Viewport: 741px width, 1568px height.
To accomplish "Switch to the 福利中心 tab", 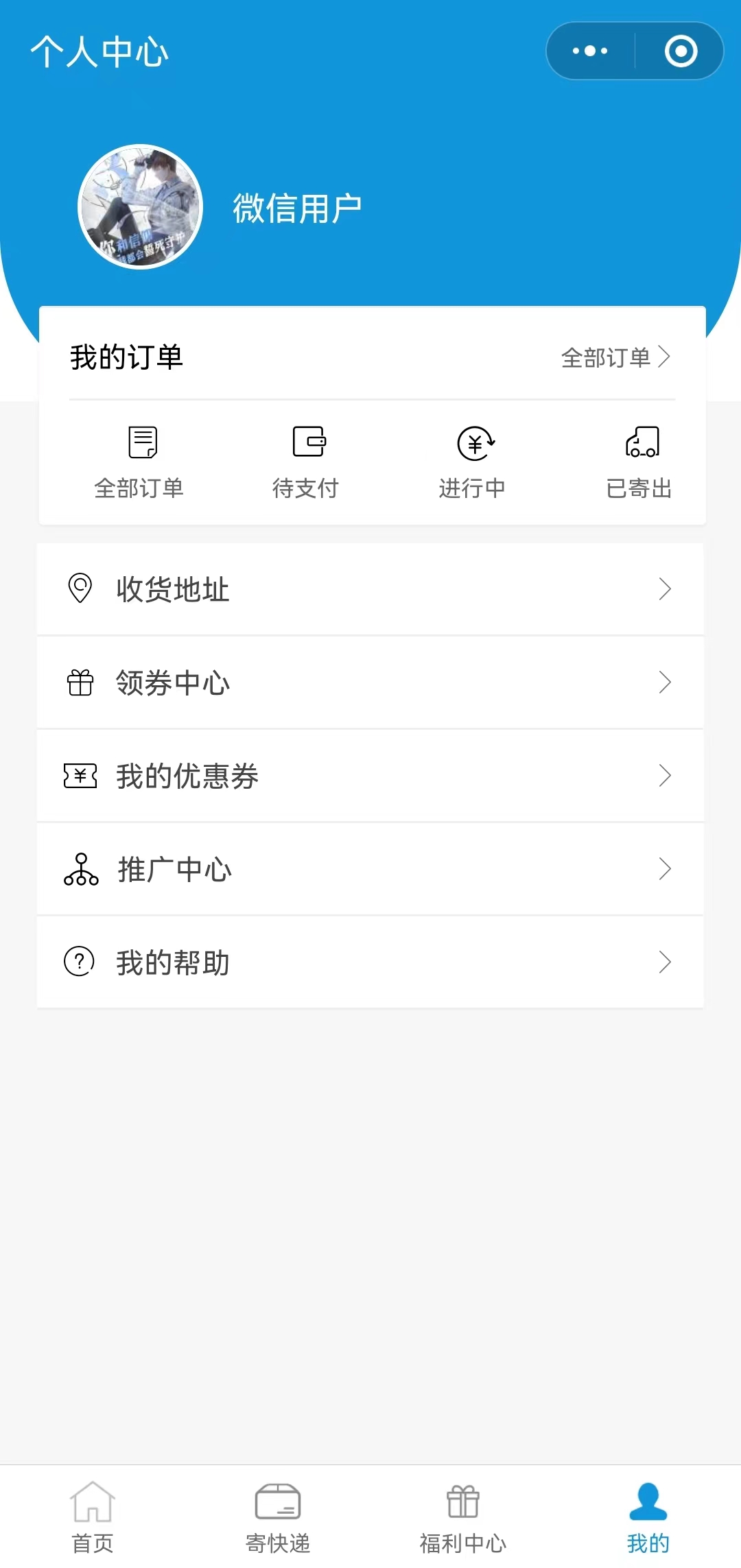I will tap(463, 1517).
